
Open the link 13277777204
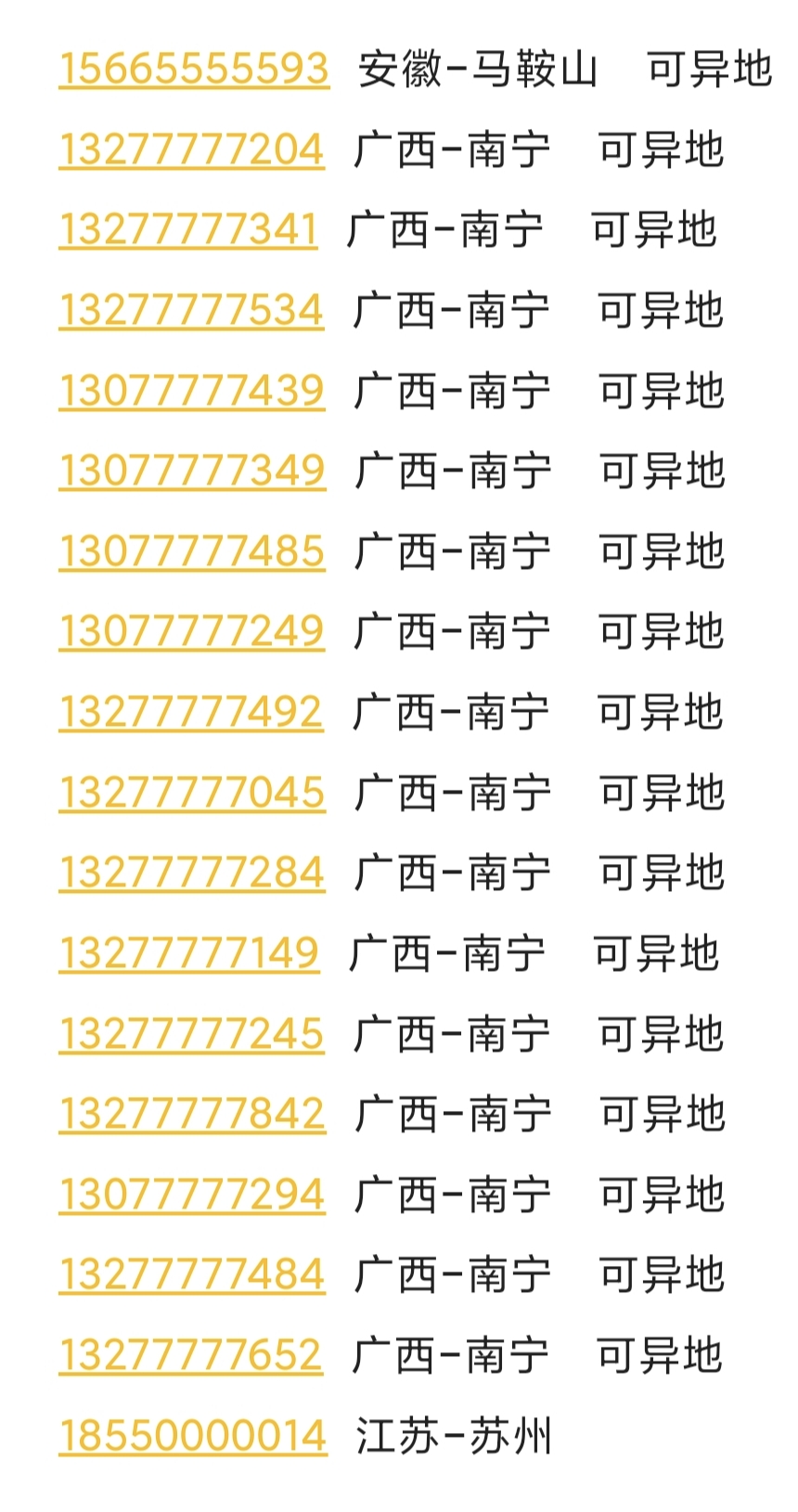click(x=191, y=150)
